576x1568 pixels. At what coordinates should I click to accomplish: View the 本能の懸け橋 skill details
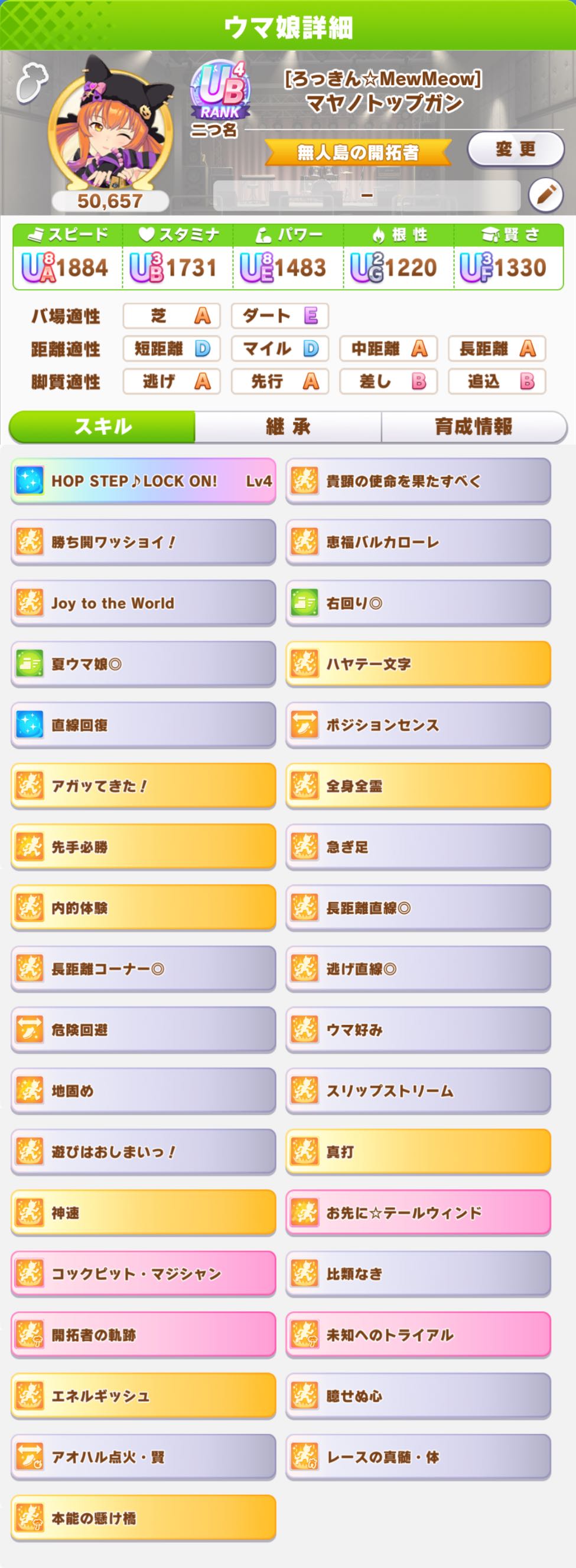pos(143,1517)
